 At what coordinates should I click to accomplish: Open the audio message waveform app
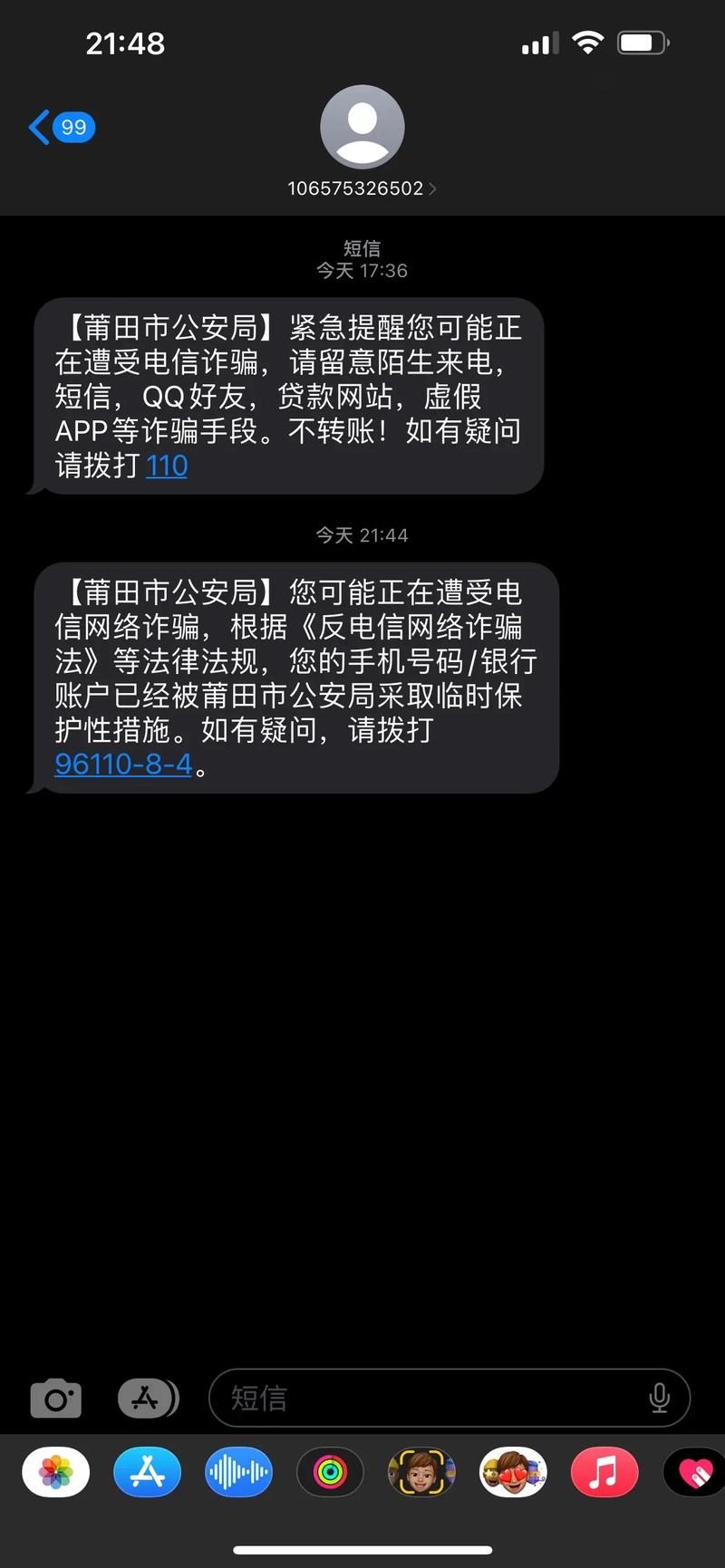coord(239,1473)
